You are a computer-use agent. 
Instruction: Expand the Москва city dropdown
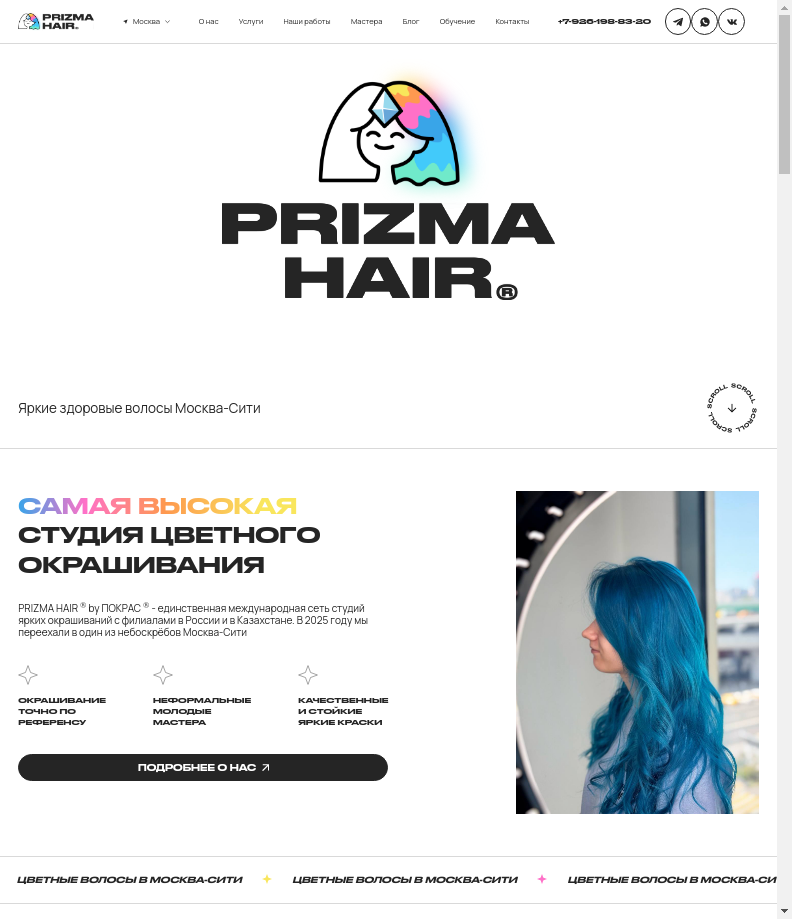point(147,21)
